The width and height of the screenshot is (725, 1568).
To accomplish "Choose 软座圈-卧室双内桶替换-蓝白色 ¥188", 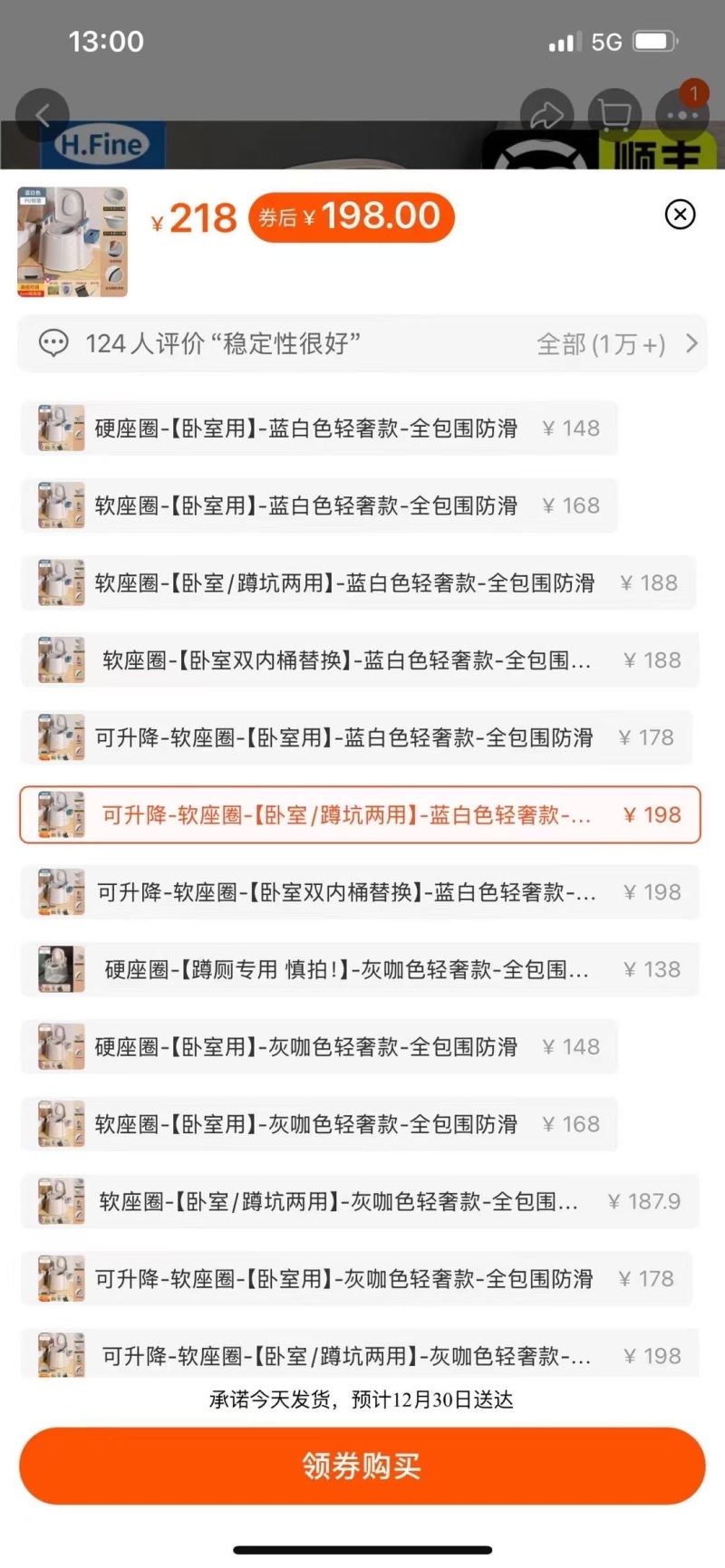I will point(360,660).
